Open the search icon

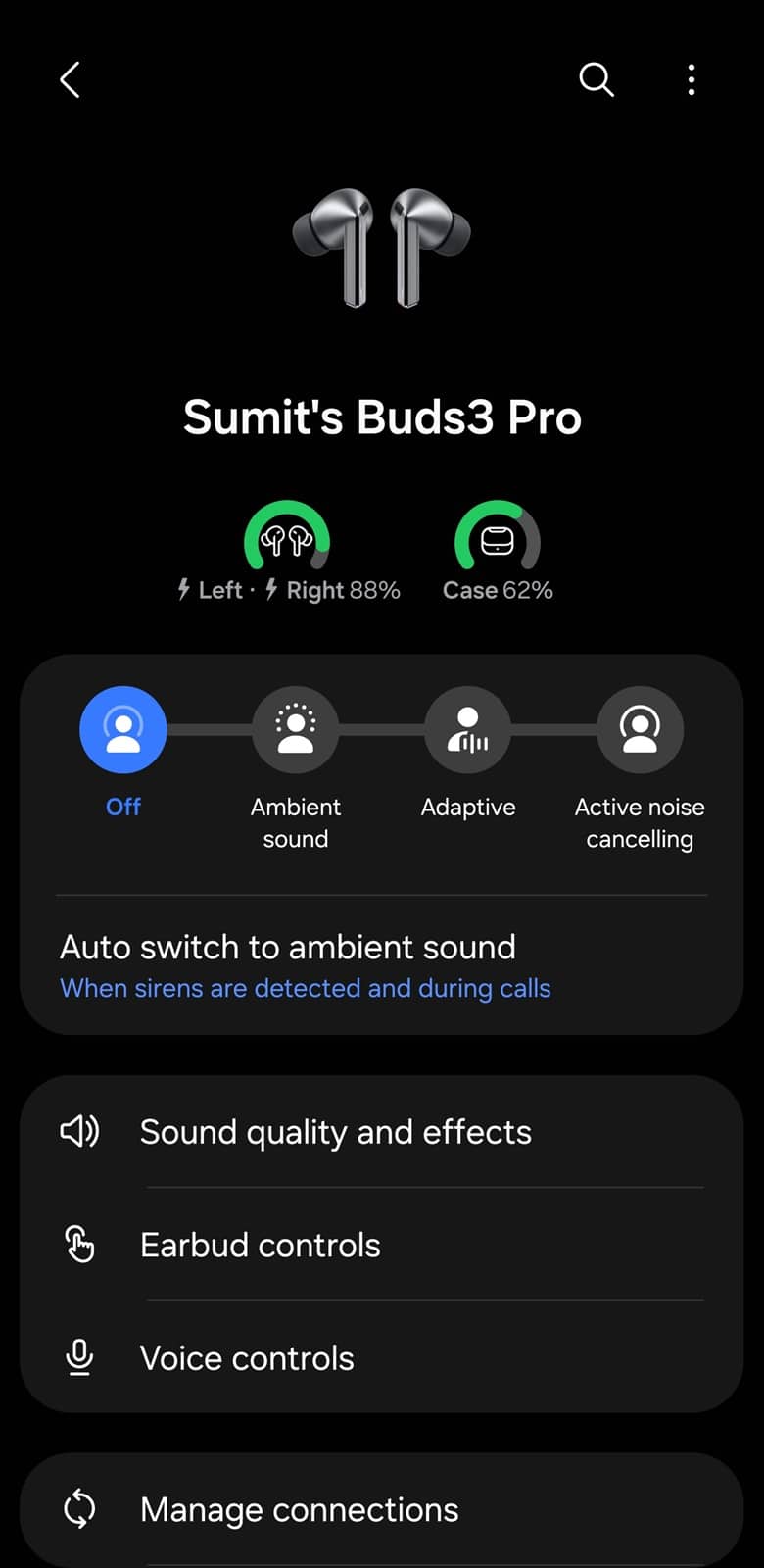596,79
